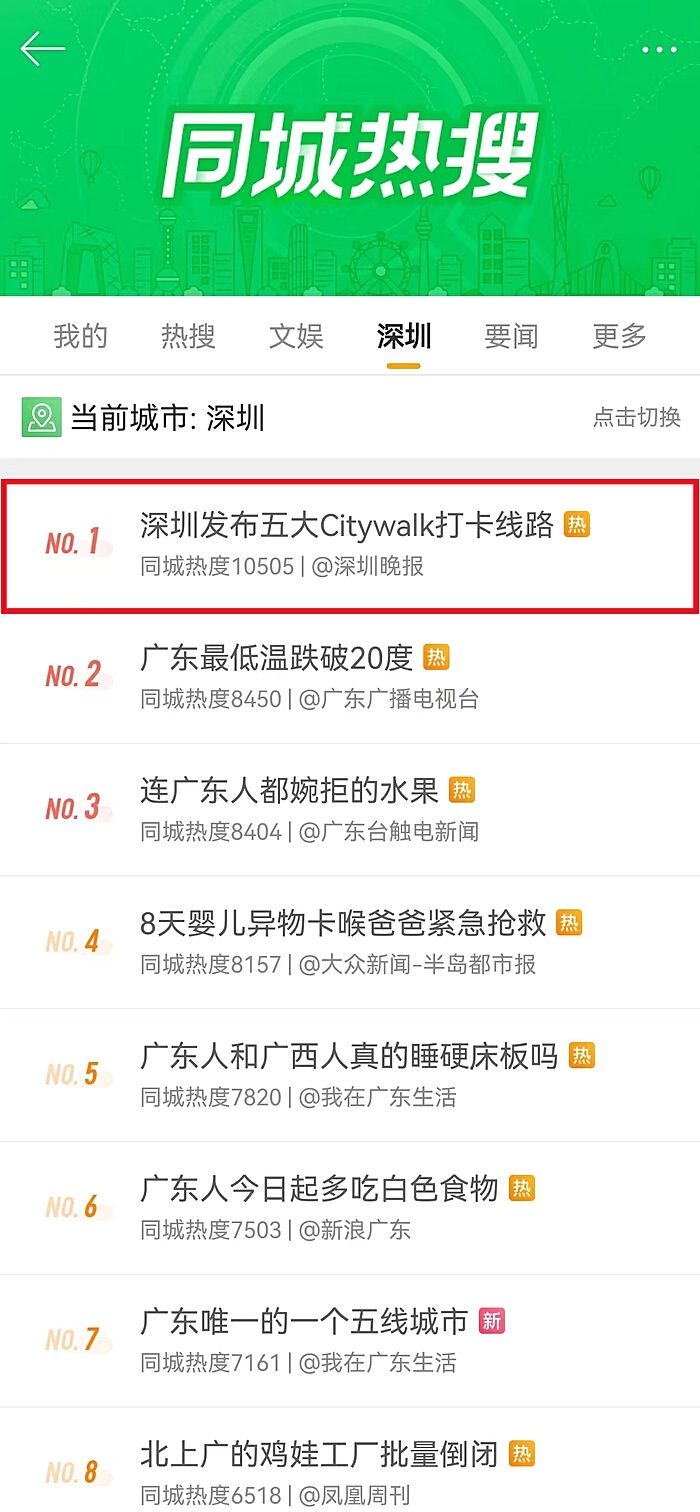Open the 广东人和广西人真的睡硬床板吗 topic
The image size is (700, 1512).
coord(349,1056)
